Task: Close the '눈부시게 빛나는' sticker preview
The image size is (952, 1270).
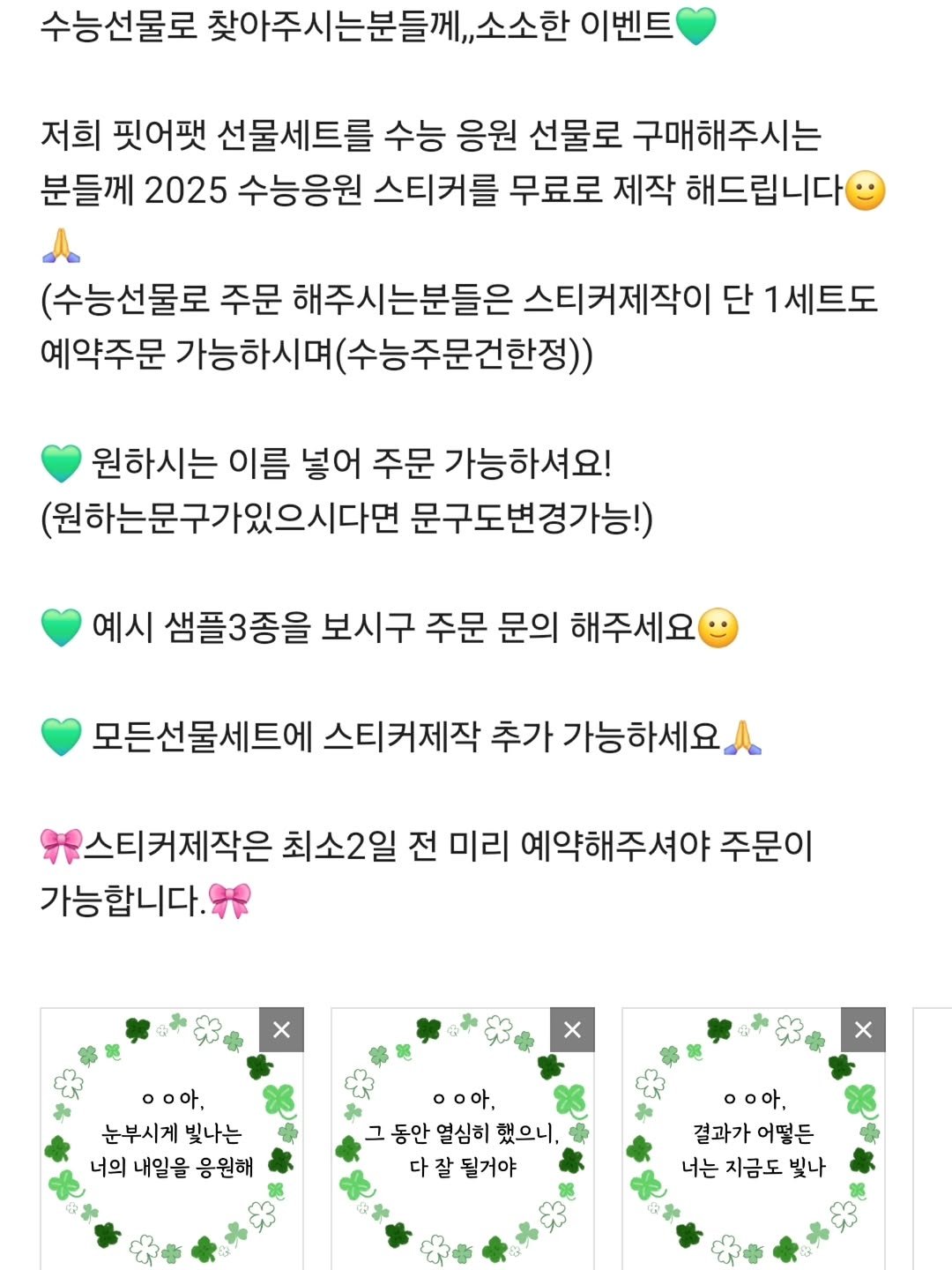Action: [x=282, y=1030]
